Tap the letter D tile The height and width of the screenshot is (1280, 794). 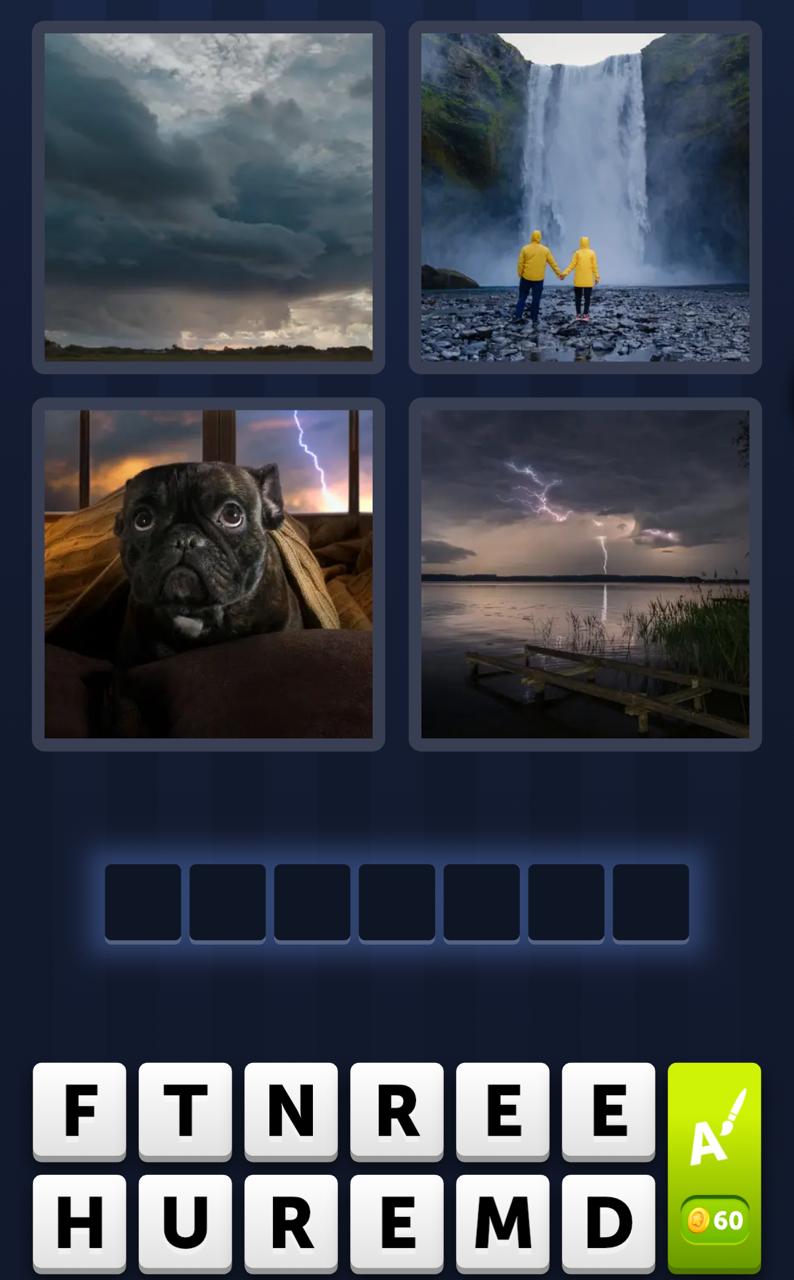[x=608, y=1221]
